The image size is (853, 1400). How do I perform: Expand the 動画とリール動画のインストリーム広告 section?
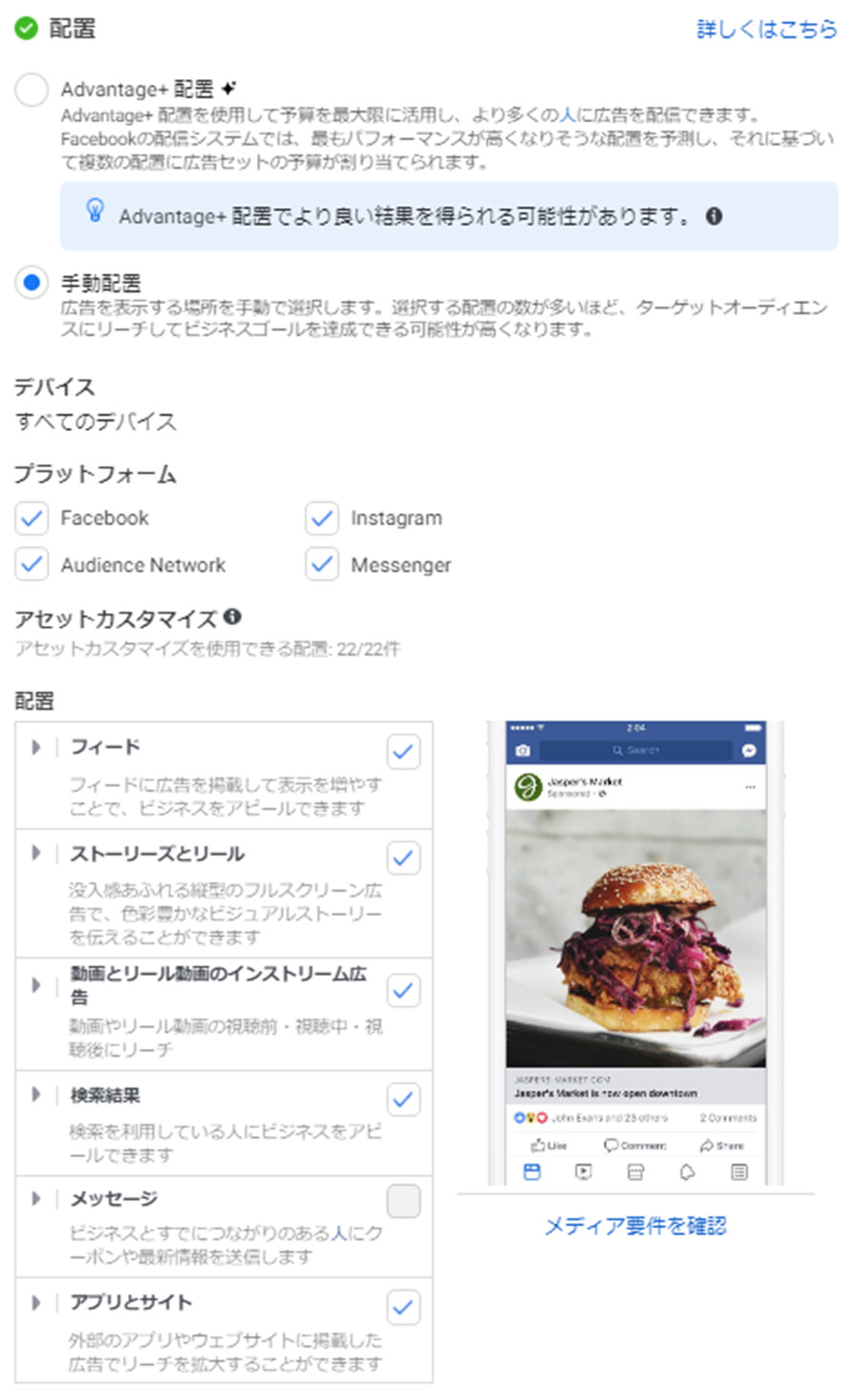click(36, 985)
